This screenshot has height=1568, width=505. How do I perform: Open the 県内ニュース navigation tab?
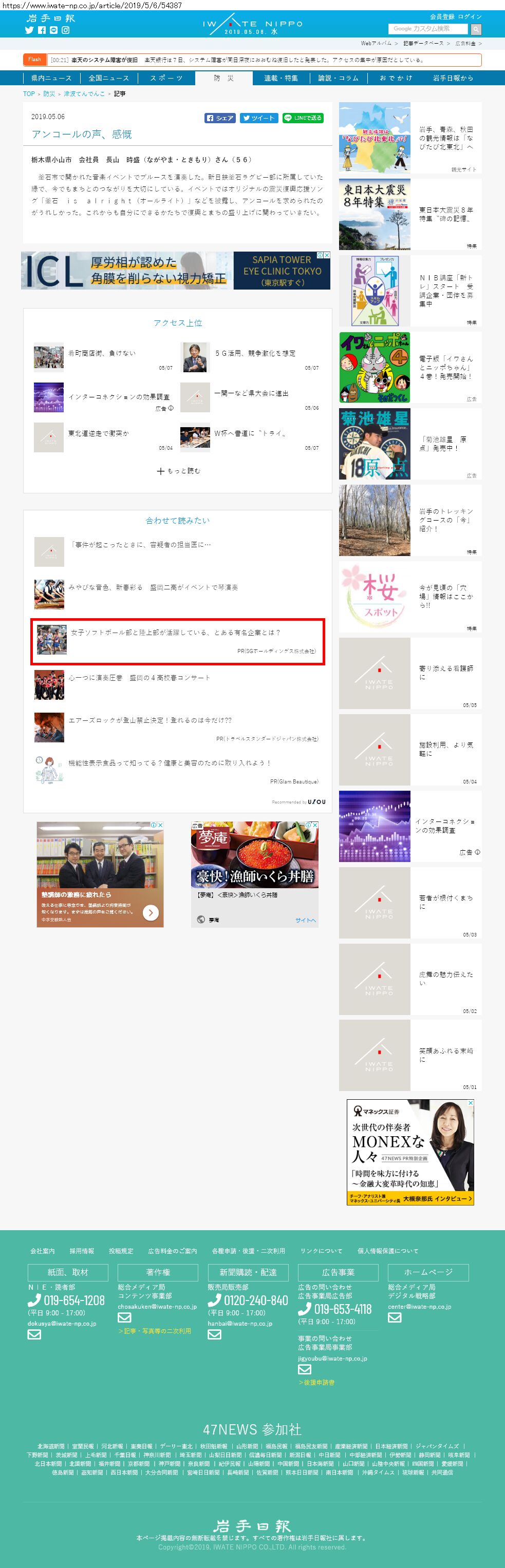(x=51, y=78)
